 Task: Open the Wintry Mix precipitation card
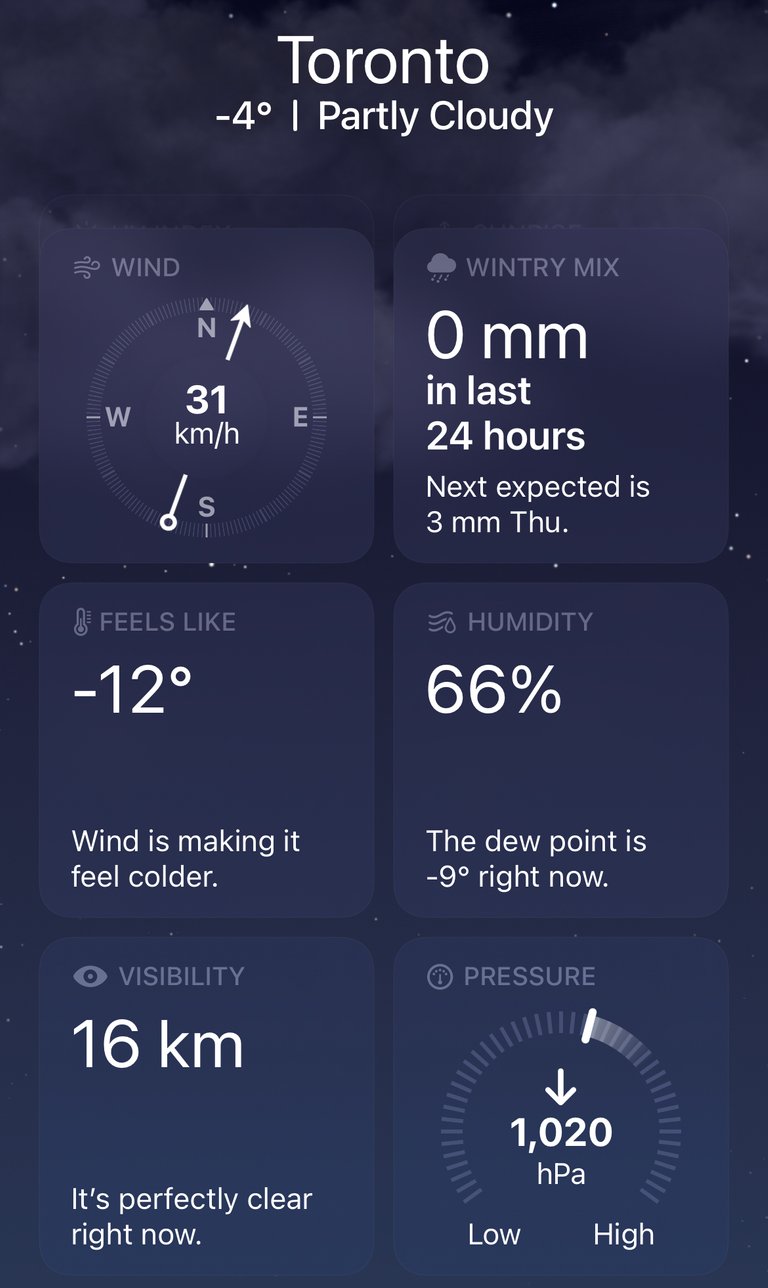[561, 395]
